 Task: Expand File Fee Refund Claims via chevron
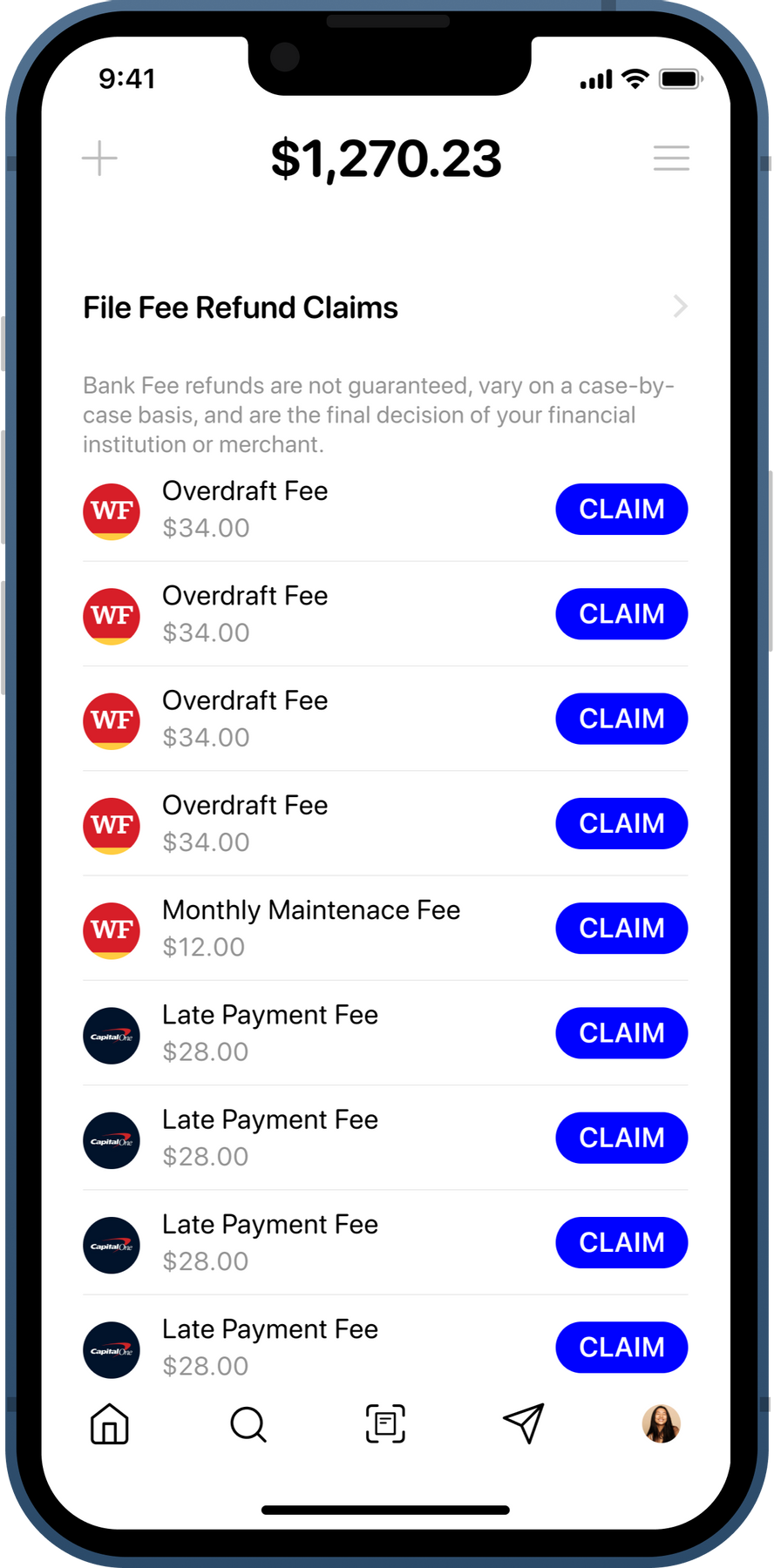tap(681, 307)
